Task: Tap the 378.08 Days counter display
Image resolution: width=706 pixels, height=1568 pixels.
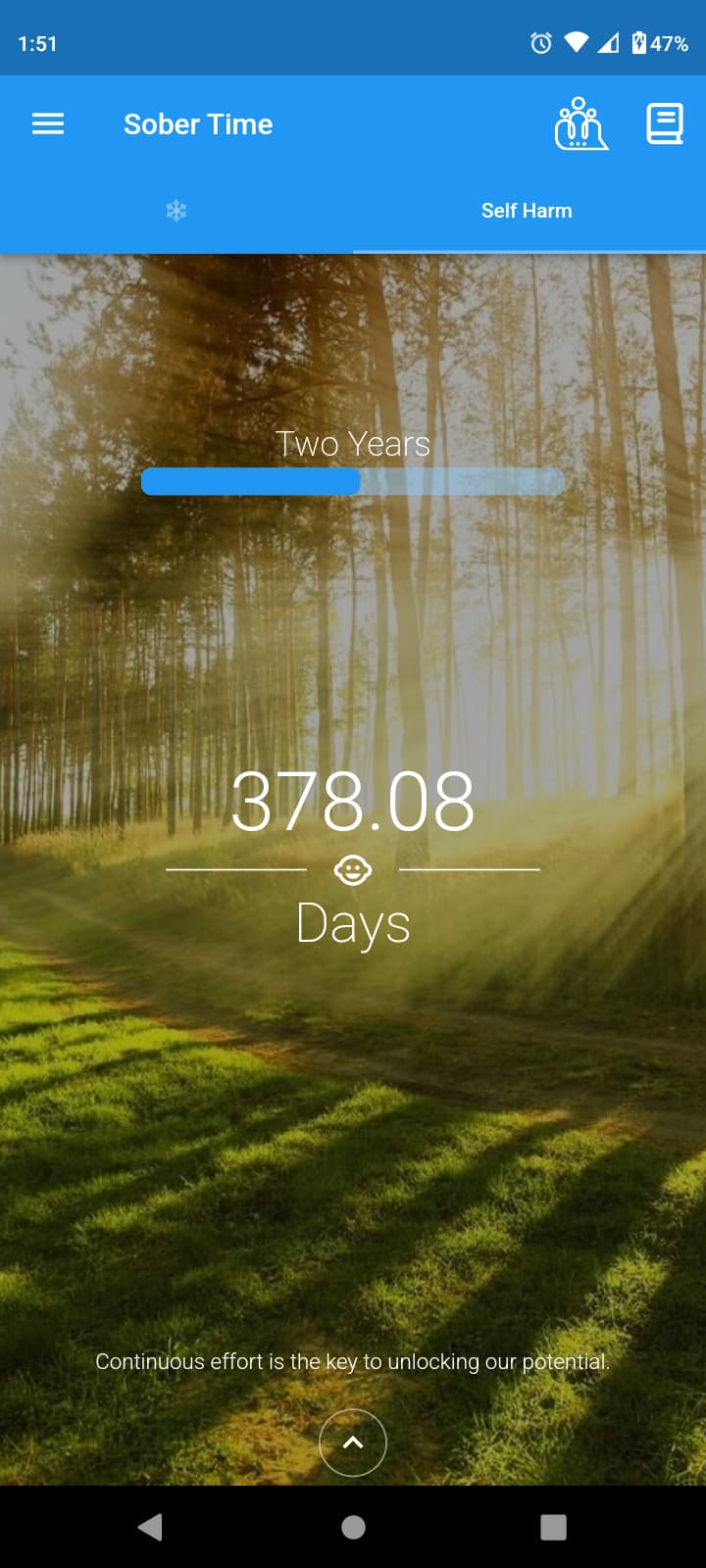Action: (x=353, y=853)
